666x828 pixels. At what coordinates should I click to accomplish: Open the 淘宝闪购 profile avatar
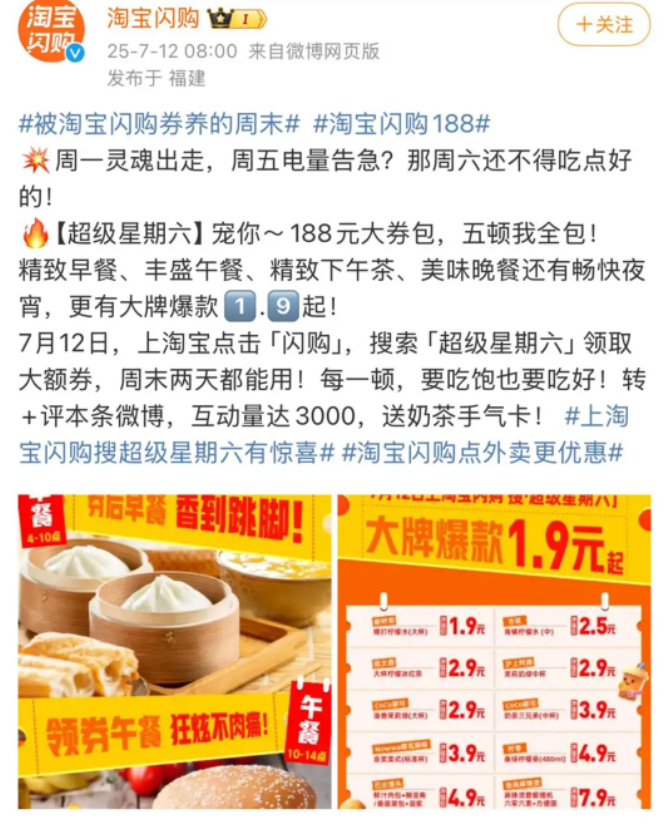pyautogui.click(x=52, y=31)
